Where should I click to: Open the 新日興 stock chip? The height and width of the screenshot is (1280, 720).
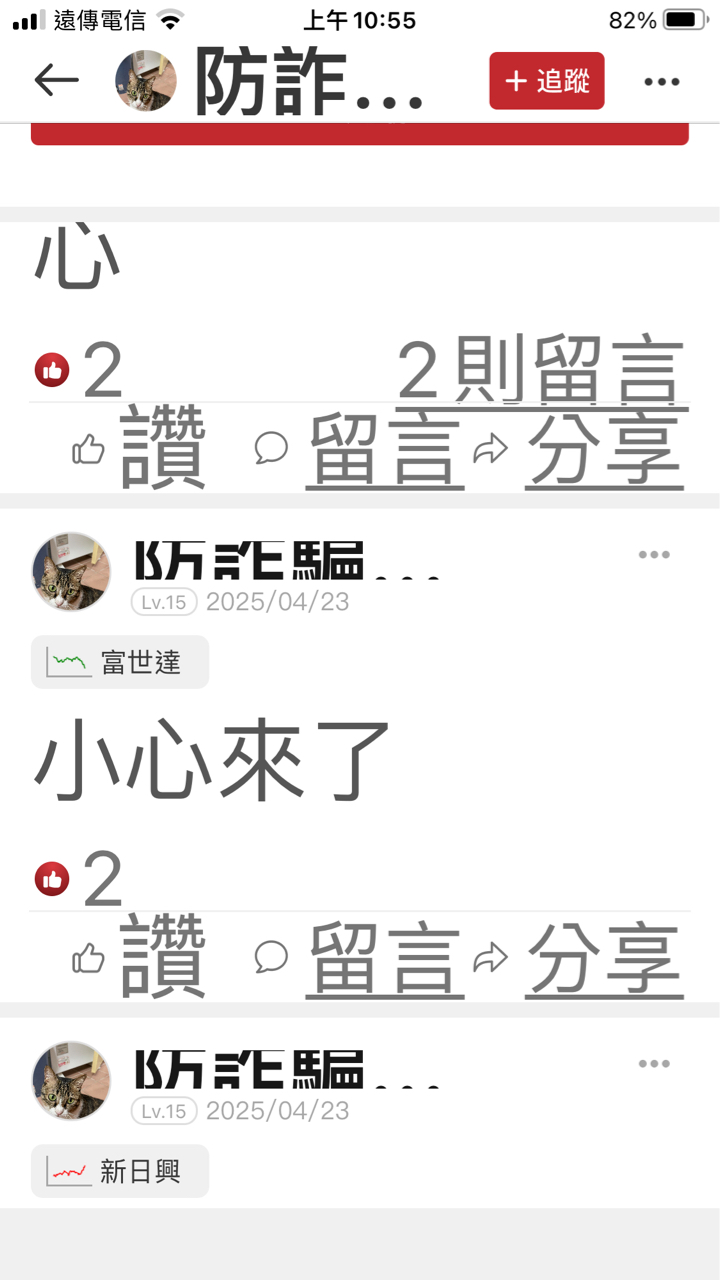coord(120,1171)
